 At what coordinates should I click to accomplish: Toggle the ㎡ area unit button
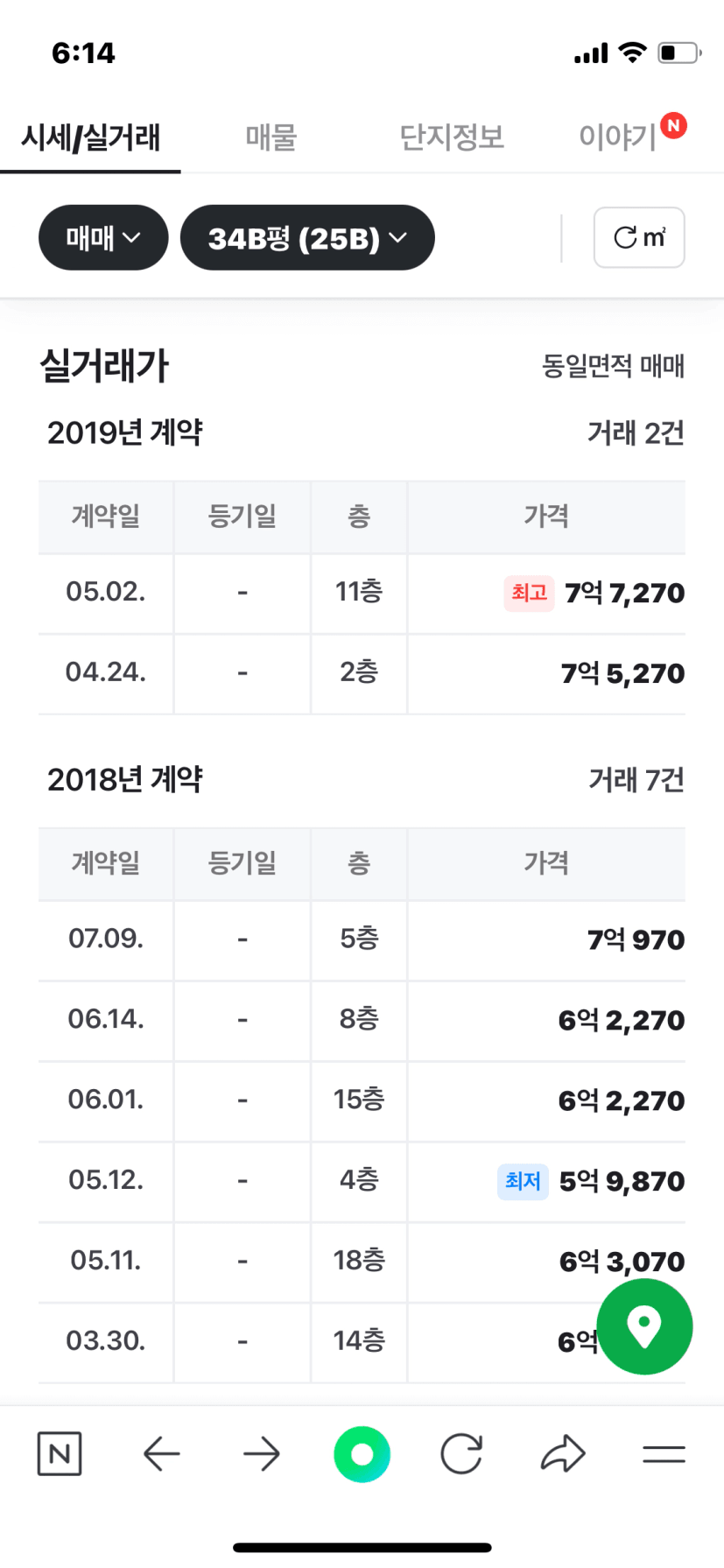[x=639, y=237]
